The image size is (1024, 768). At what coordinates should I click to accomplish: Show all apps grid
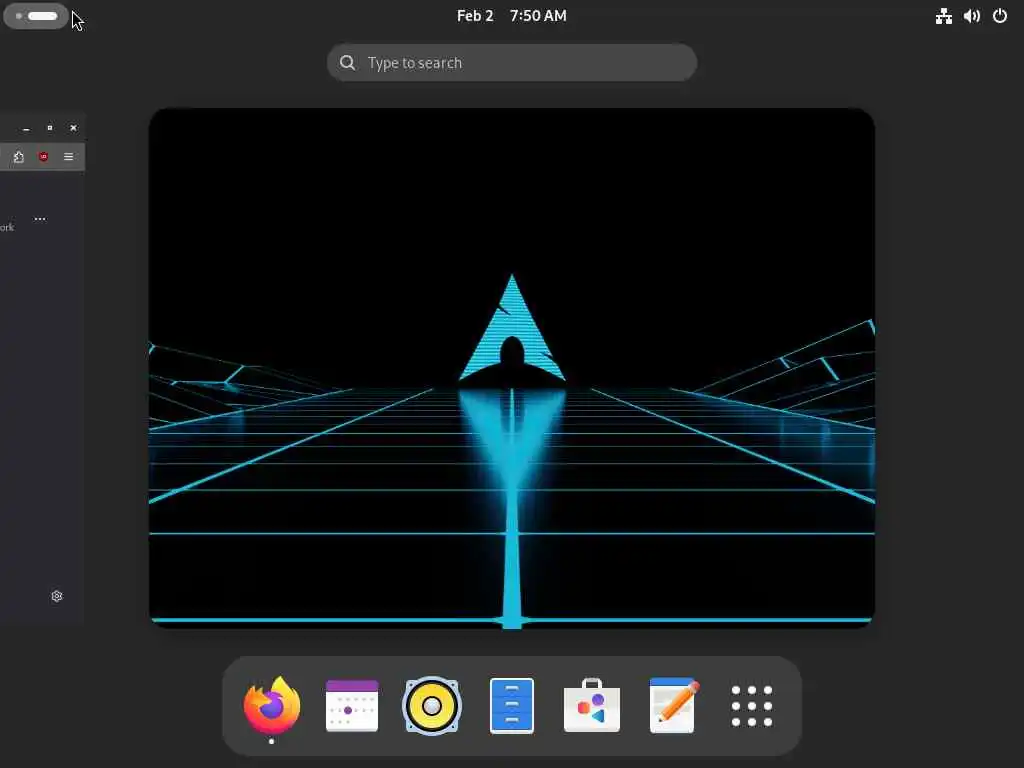pos(752,705)
